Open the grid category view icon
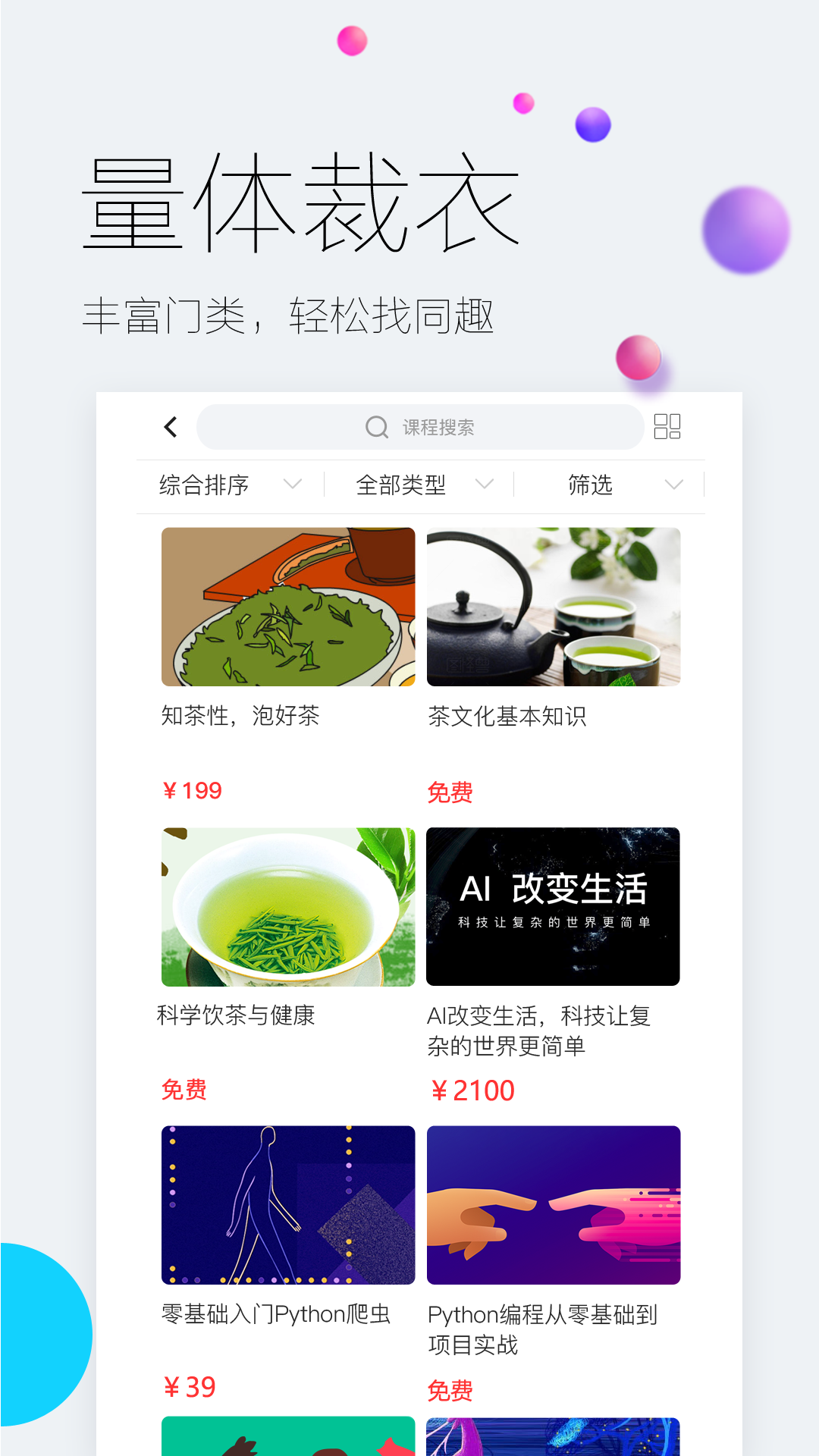This screenshot has height=1456, width=819. (667, 426)
